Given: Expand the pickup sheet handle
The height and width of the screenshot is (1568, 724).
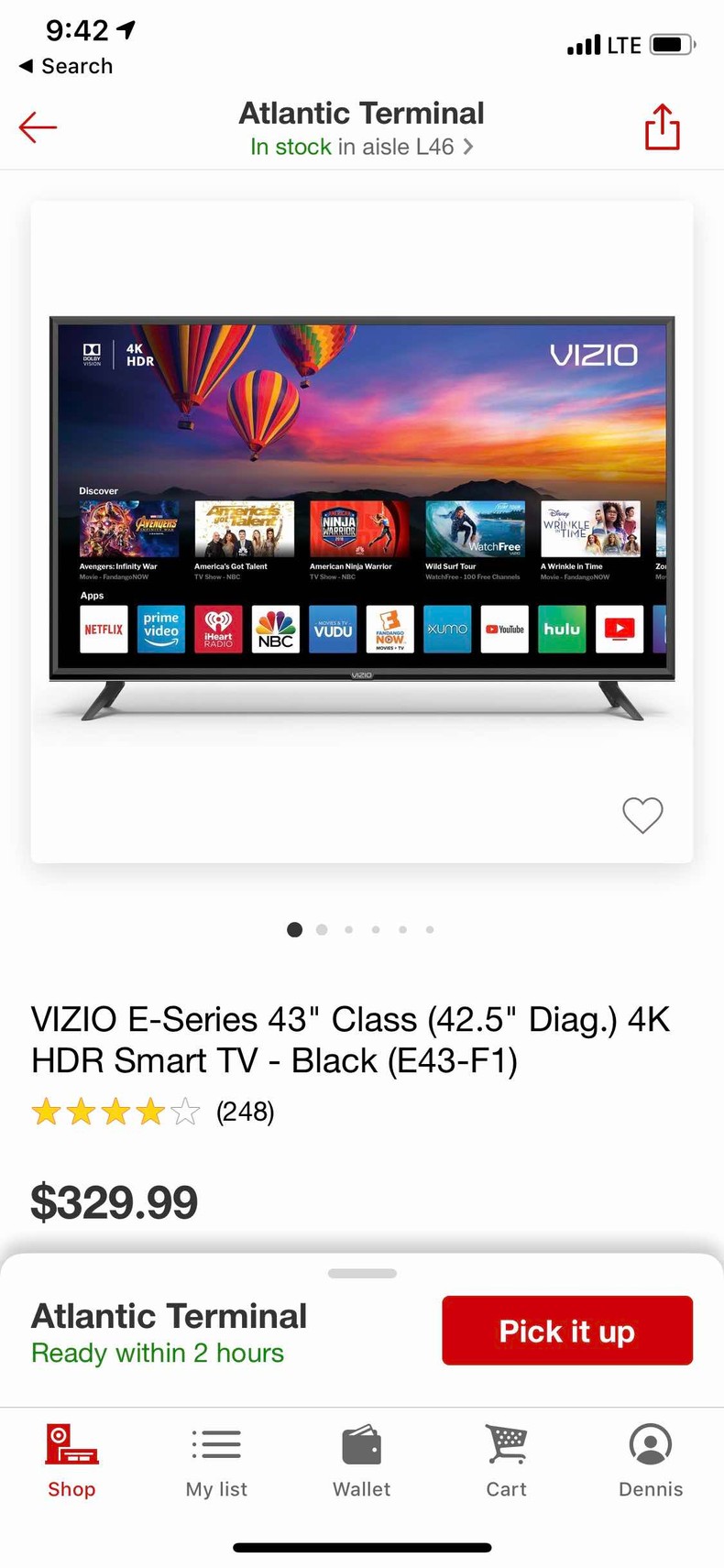Looking at the screenshot, I should [362, 1273].
